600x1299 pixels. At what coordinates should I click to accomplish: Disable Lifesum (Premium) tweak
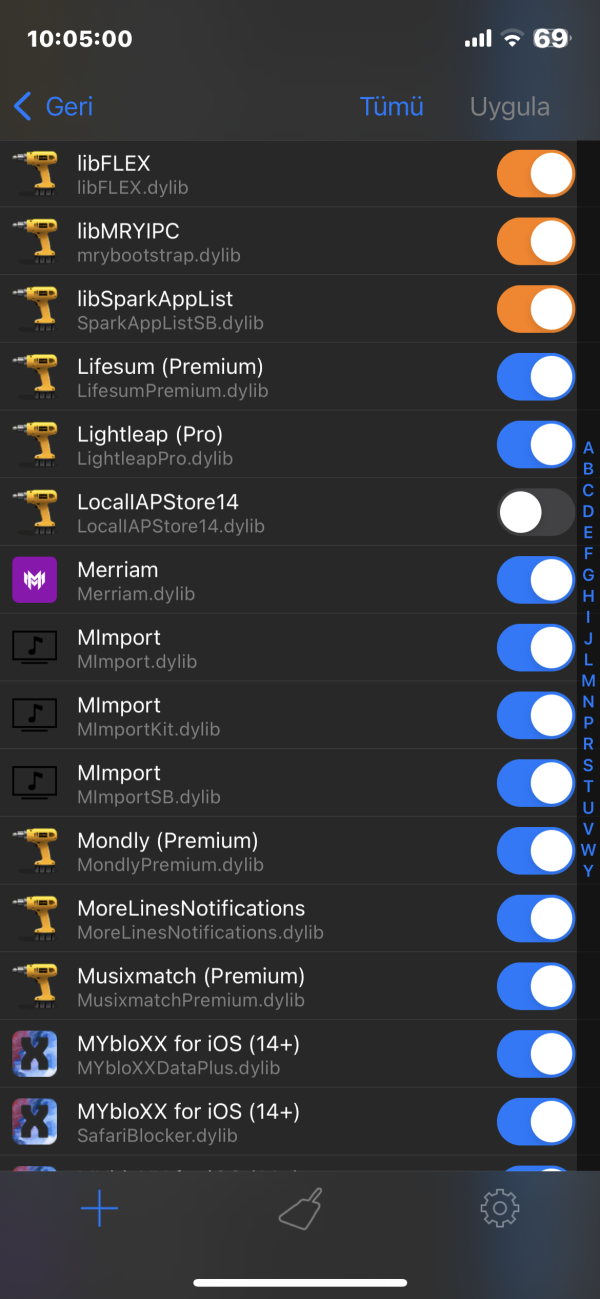535,378
